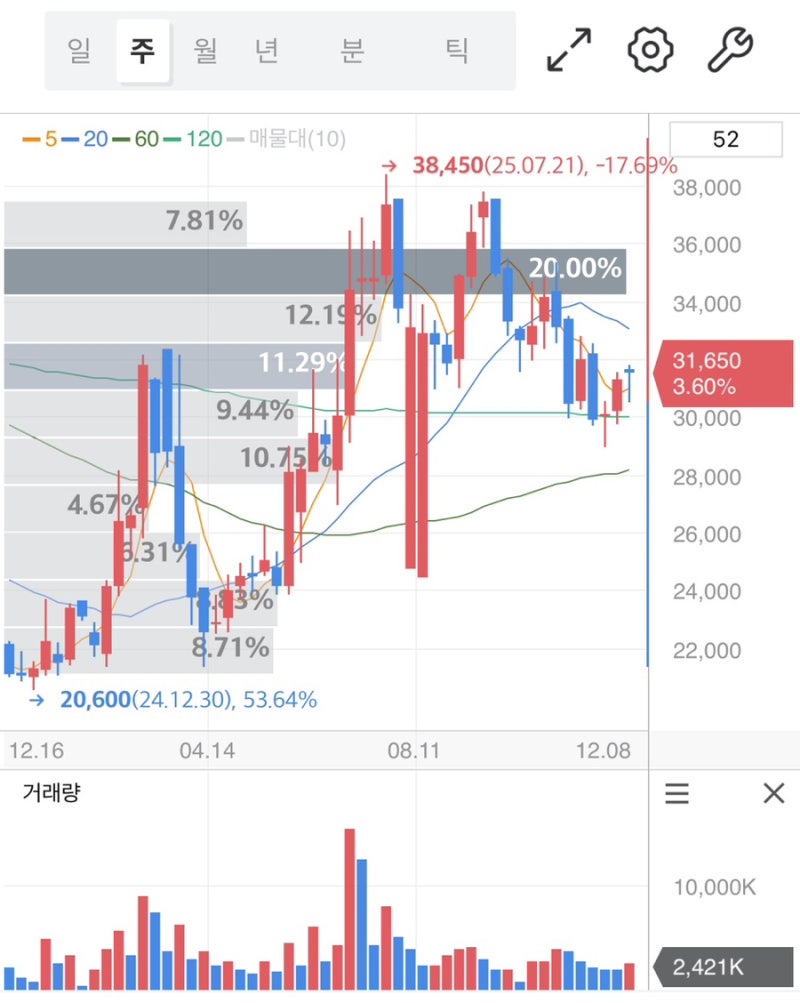This screenshot has height=1003, width=800.
Task: Open the chart expand fullscreen icon
Action: [x=568, y=48]
